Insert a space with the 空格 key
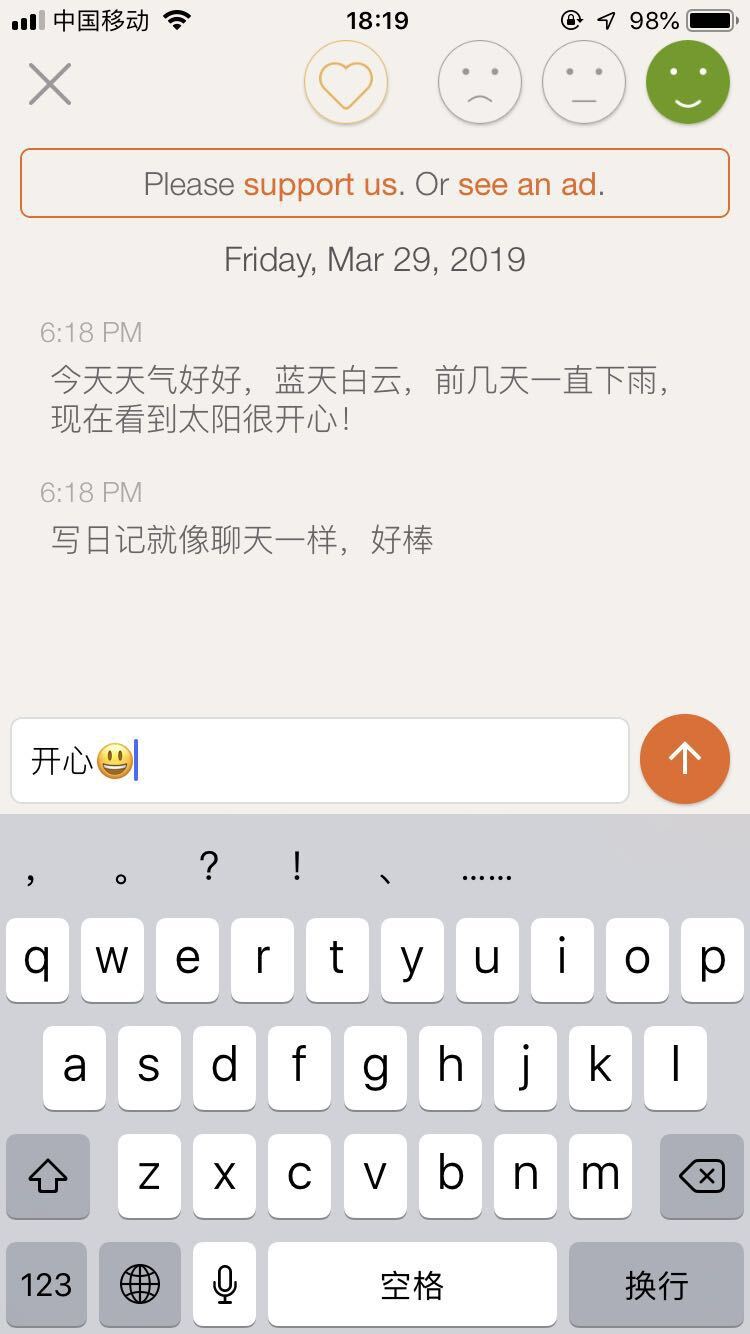 coord(412,1284)
